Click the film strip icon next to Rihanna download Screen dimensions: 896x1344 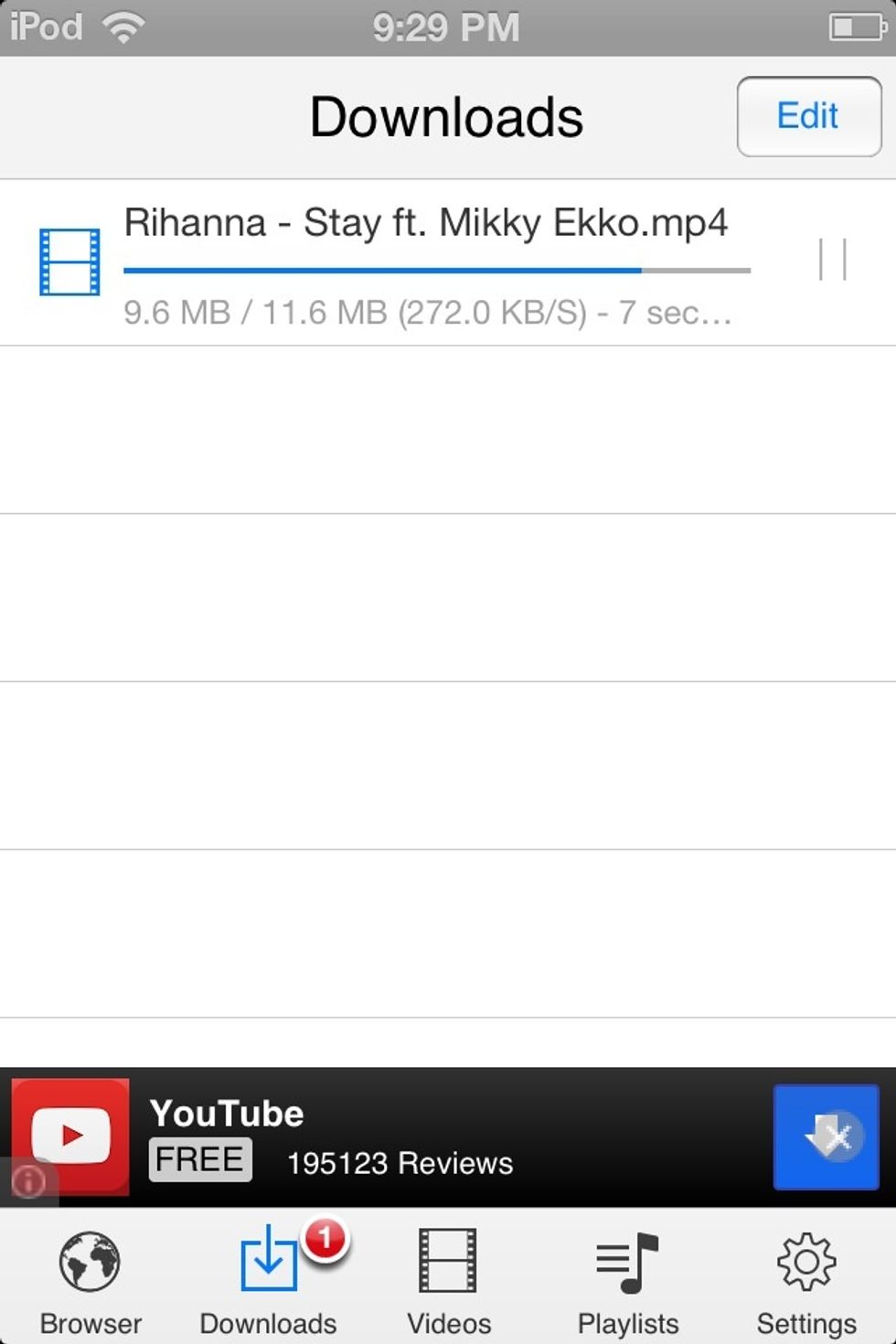(69, 262)
